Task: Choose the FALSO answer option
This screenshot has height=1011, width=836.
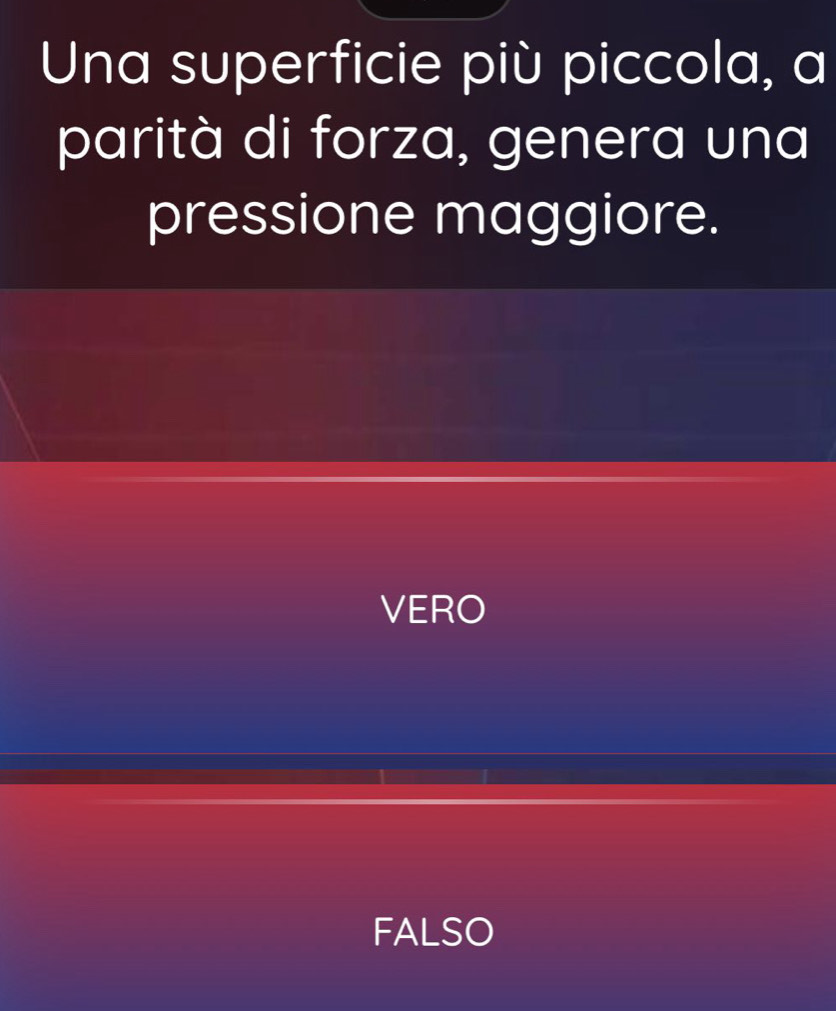Action: point(433,931)
